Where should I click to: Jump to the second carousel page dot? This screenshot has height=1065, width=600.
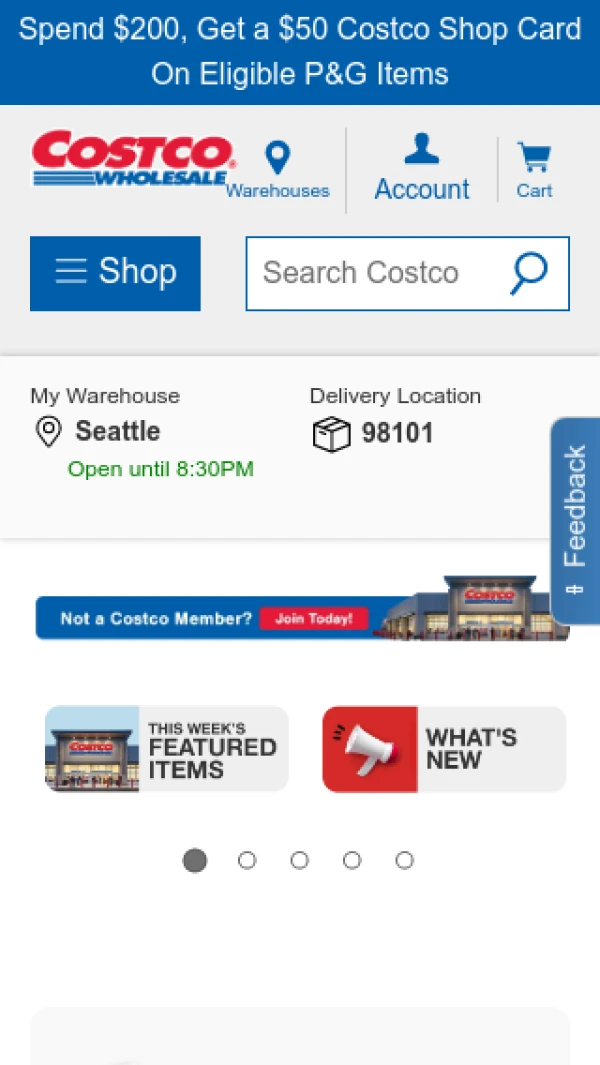tap(247, 860)
